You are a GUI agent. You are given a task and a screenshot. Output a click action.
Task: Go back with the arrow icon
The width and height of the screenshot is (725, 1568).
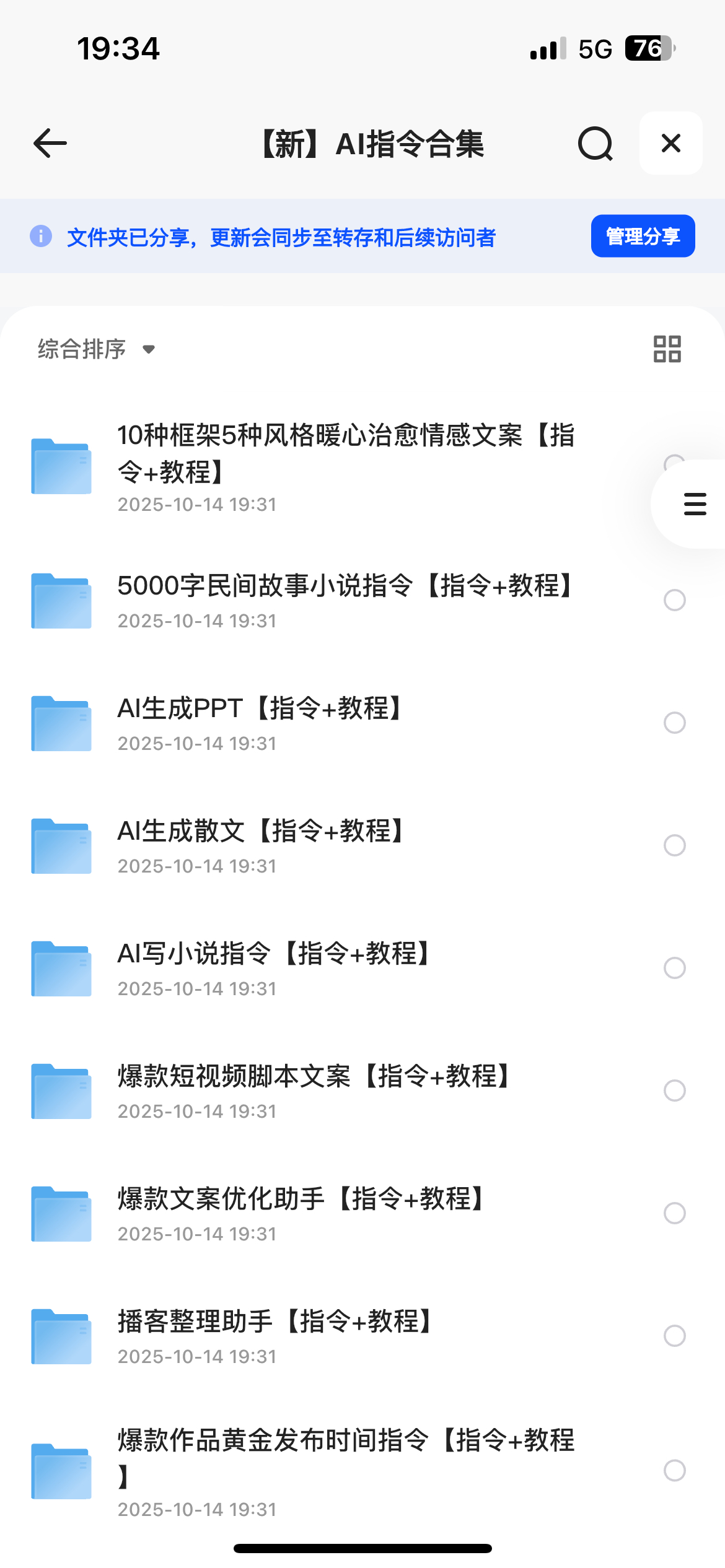[50, 144]
